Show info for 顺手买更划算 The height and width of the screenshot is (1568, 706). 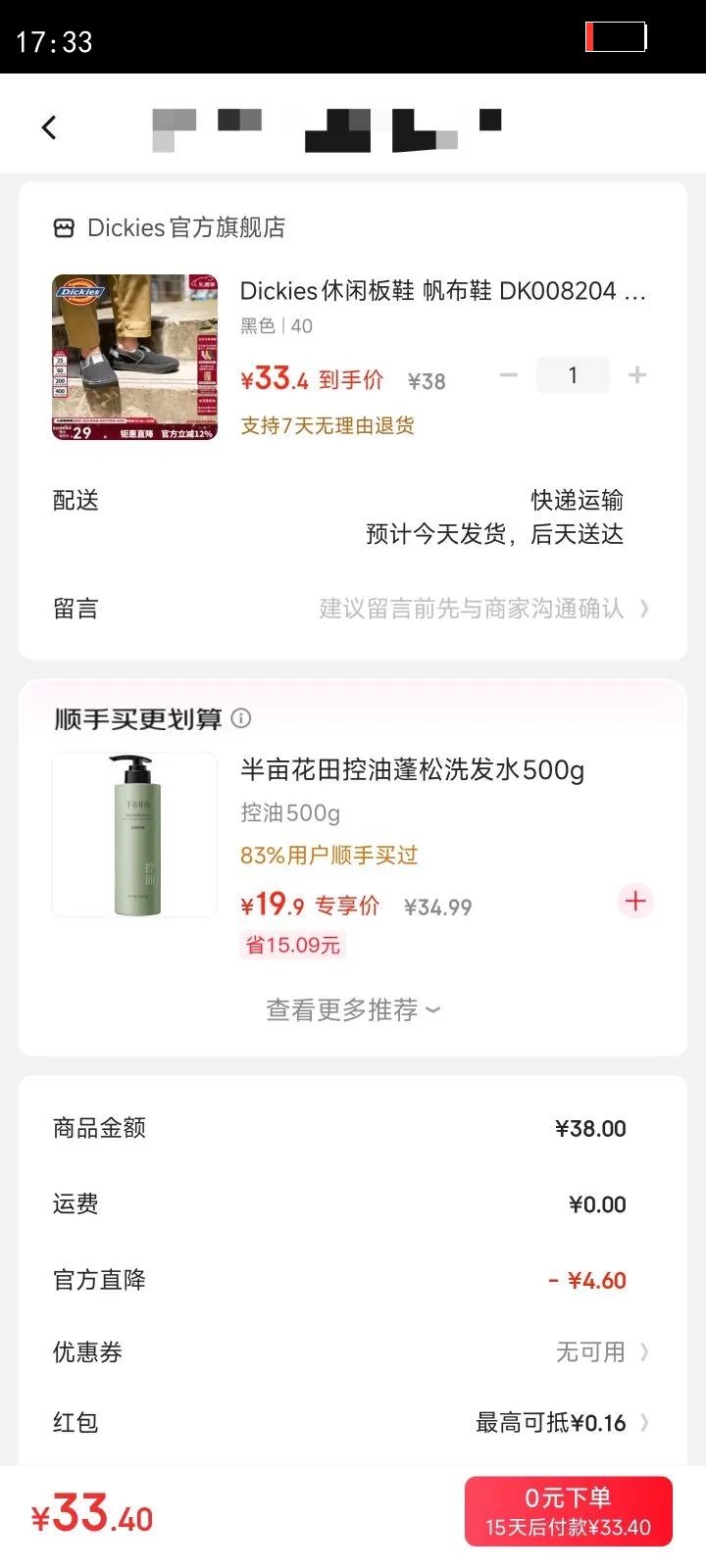click(x=241, y=718)
